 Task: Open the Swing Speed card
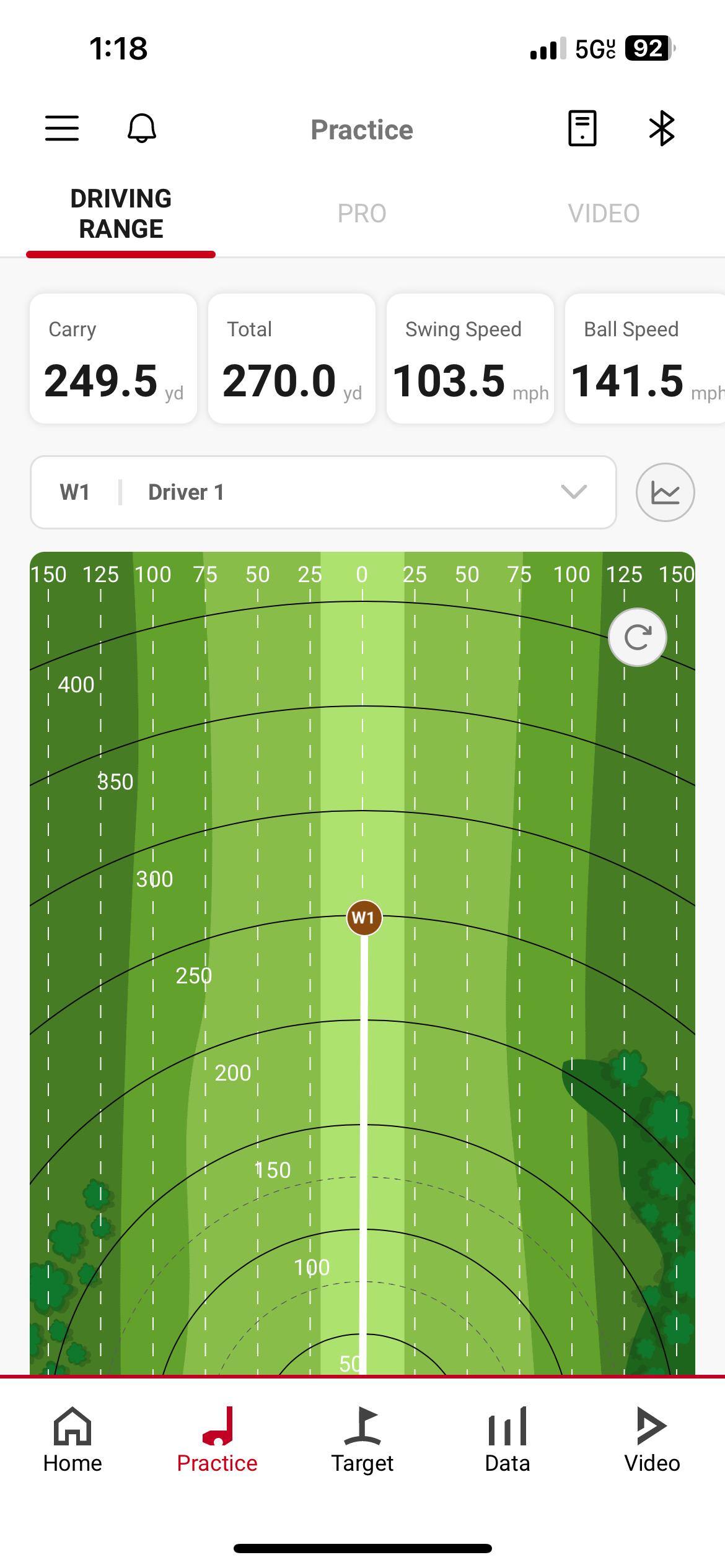click(470, 359)
